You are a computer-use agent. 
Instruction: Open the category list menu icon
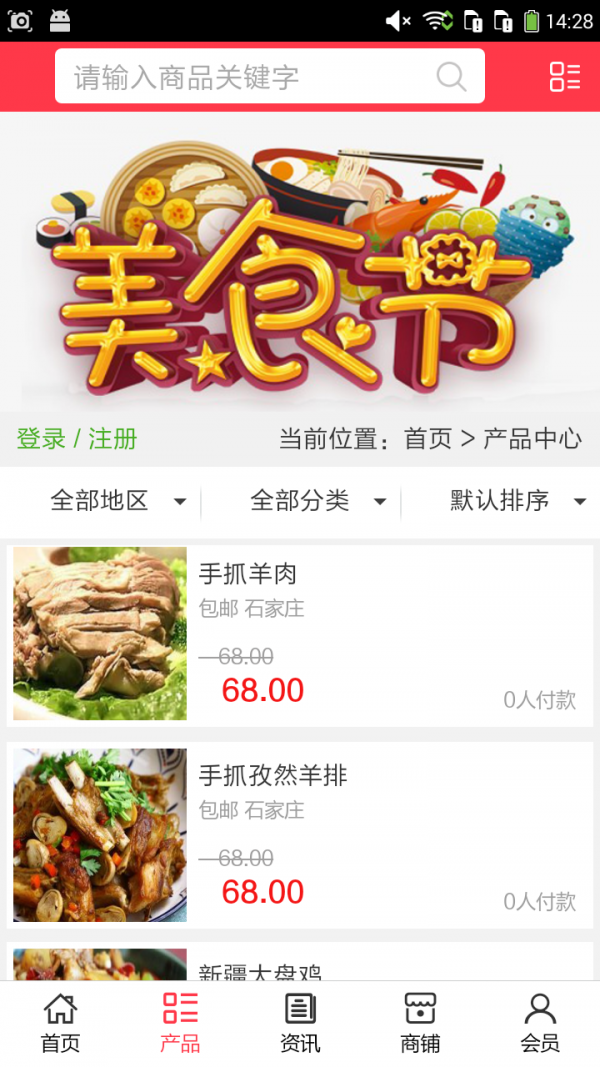[565, 77]
